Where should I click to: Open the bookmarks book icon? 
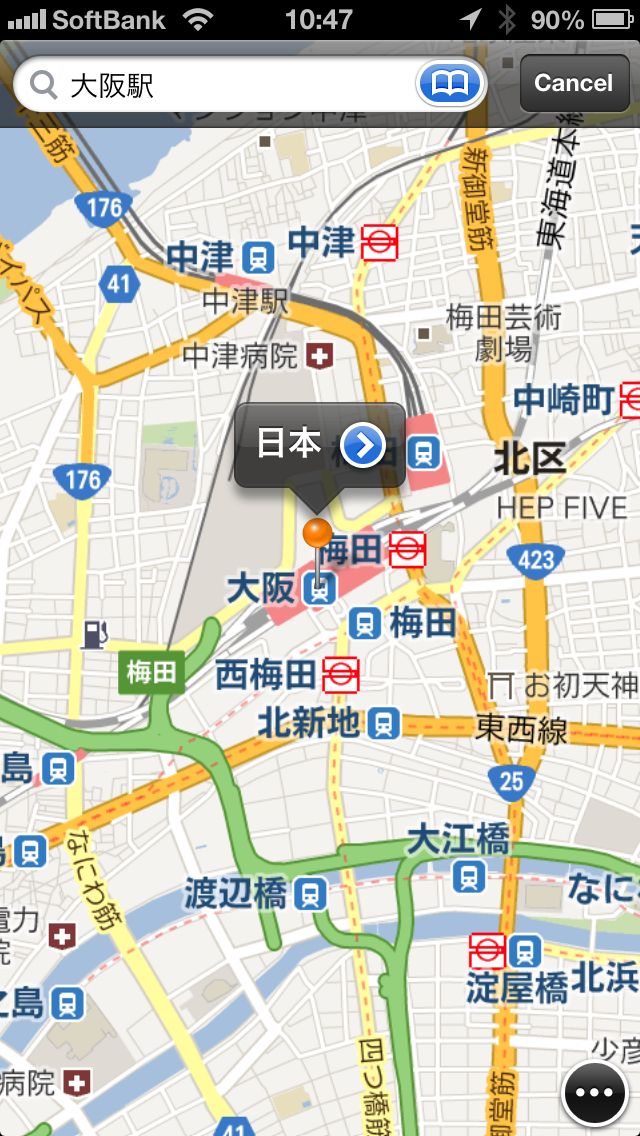click(x=449, y=84)
